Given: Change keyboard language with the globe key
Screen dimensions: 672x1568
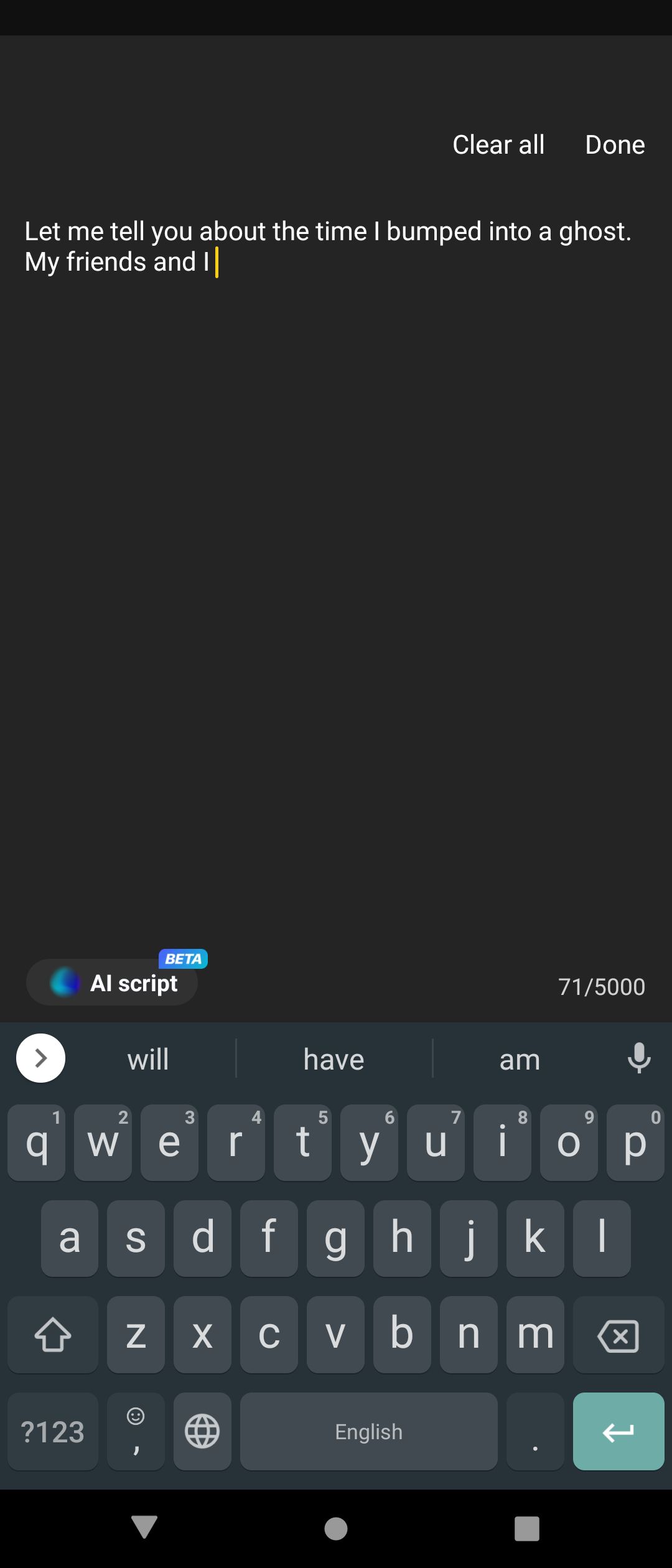Looking at the screenshot, I should pyautogui.click(x=202, y=1432).
